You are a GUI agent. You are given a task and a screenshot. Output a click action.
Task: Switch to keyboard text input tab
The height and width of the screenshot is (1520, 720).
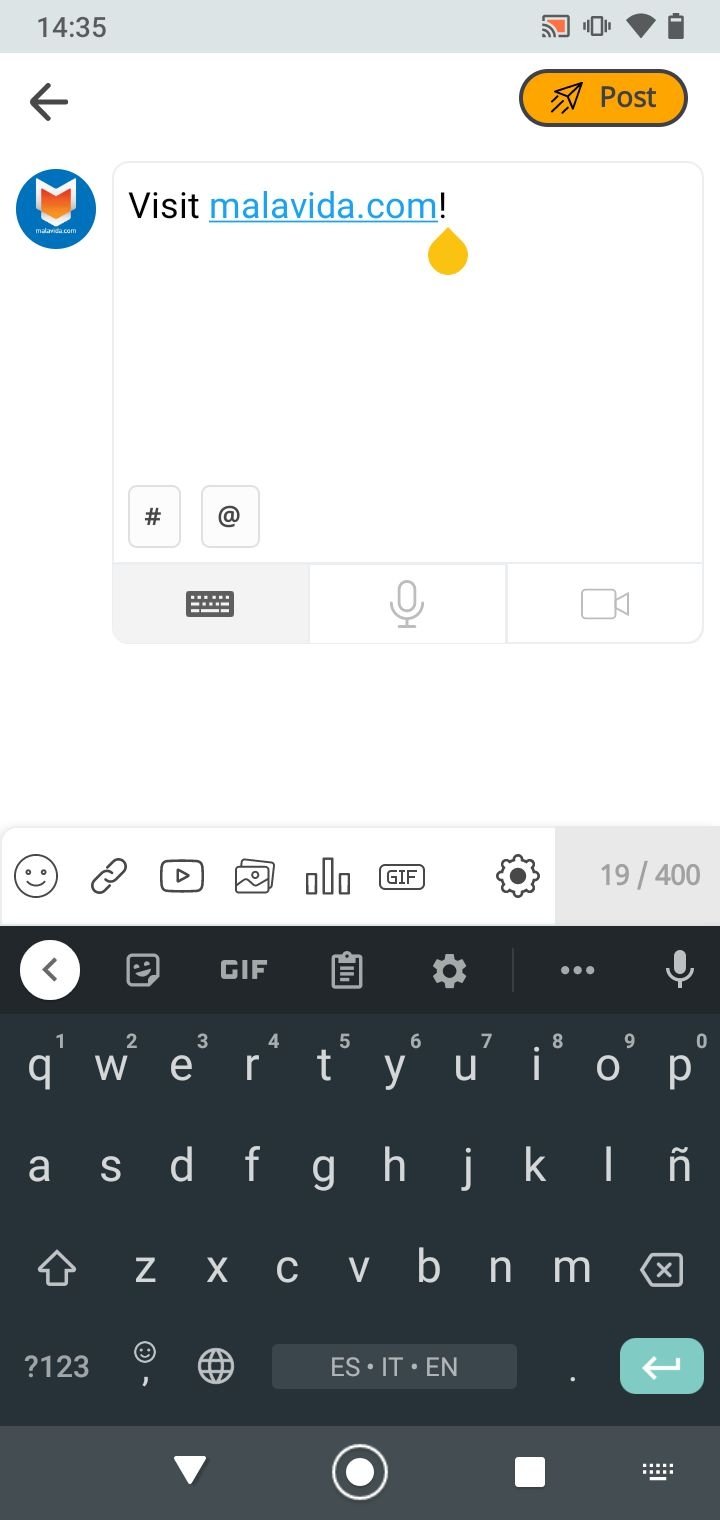[211, 603]
